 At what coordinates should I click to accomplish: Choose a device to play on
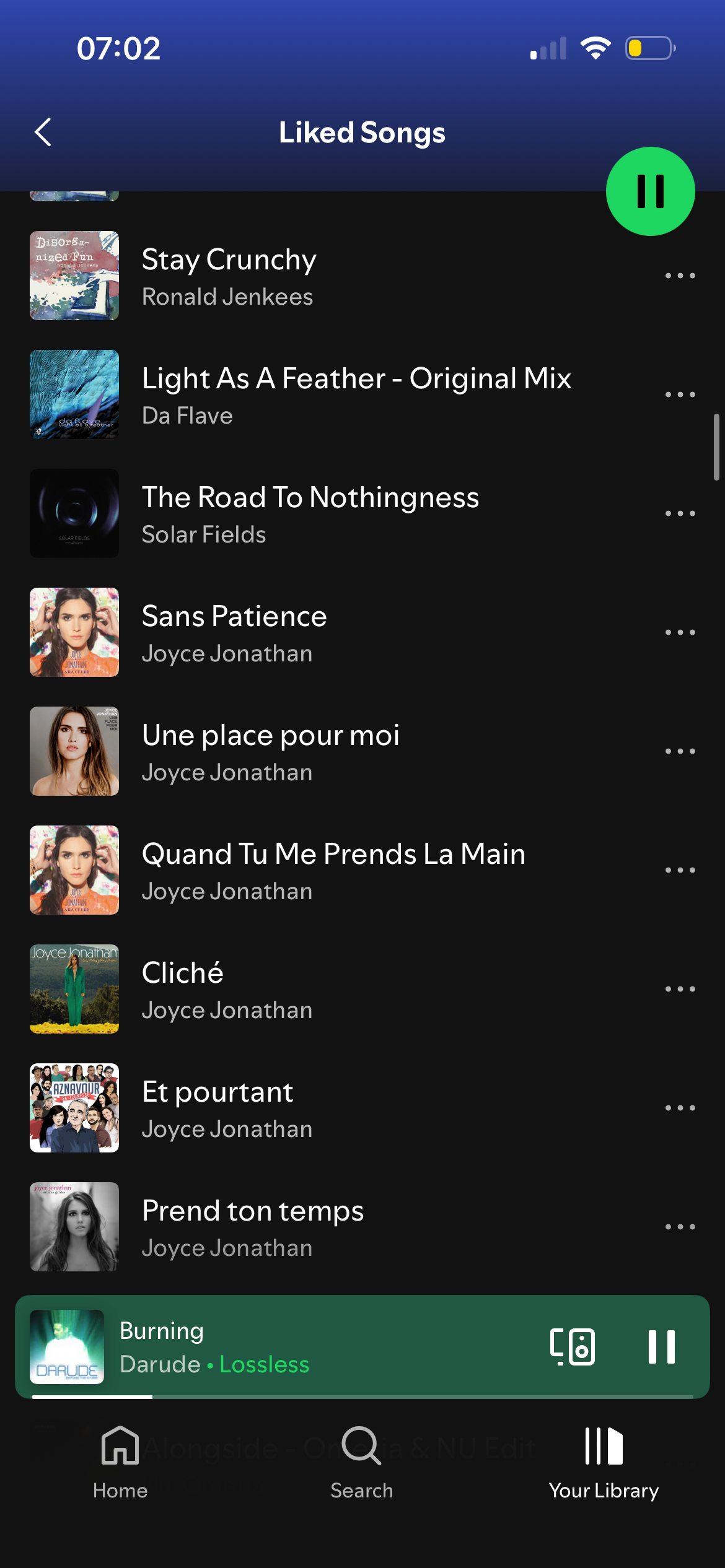[573, 1347]
